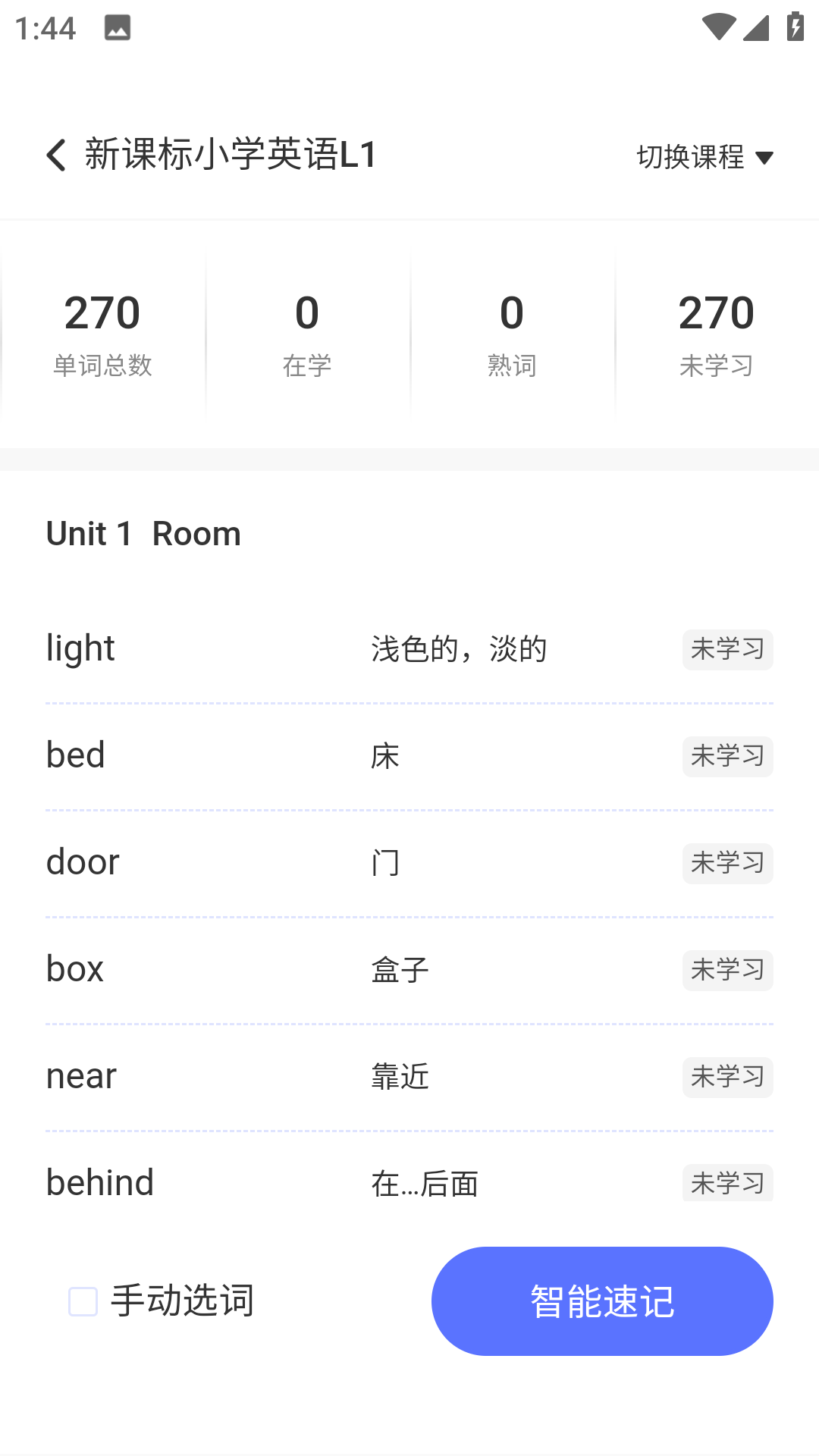The image size is (819, 1456).
Task: Open the word row for light
Action: (409, 649)
